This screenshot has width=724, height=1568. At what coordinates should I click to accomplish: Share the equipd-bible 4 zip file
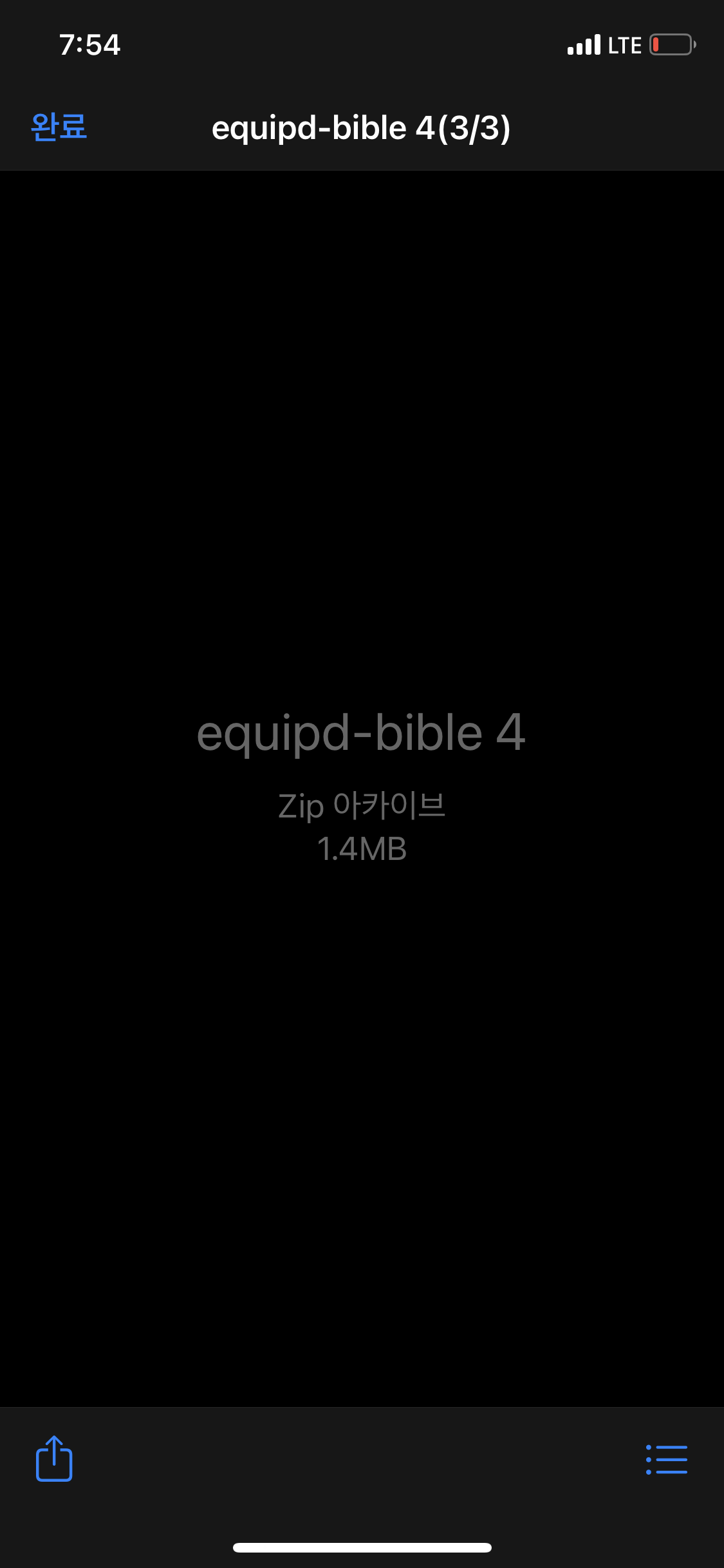coord(54,1459)
